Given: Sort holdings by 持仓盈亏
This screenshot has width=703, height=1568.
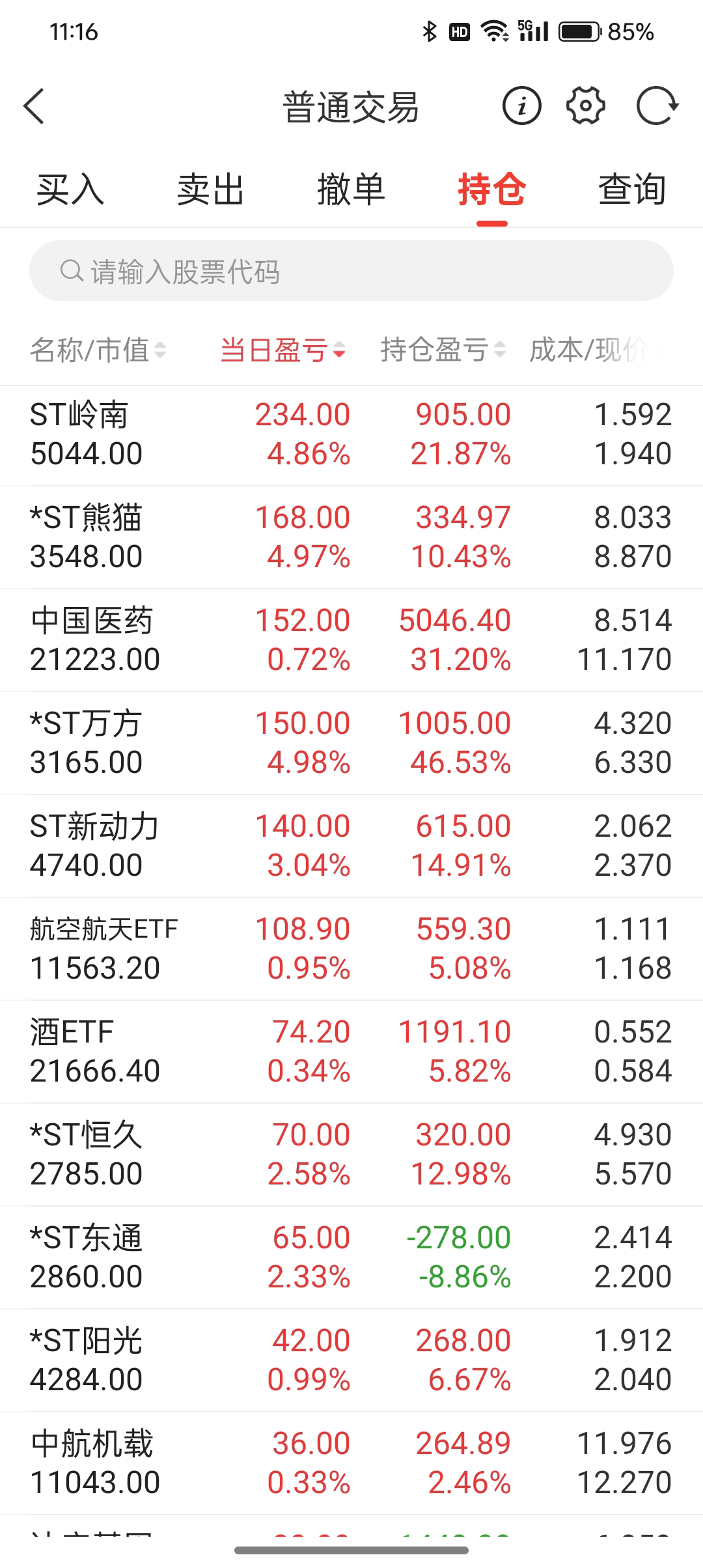Looking at the screenshot, I should tap(443, 350).
